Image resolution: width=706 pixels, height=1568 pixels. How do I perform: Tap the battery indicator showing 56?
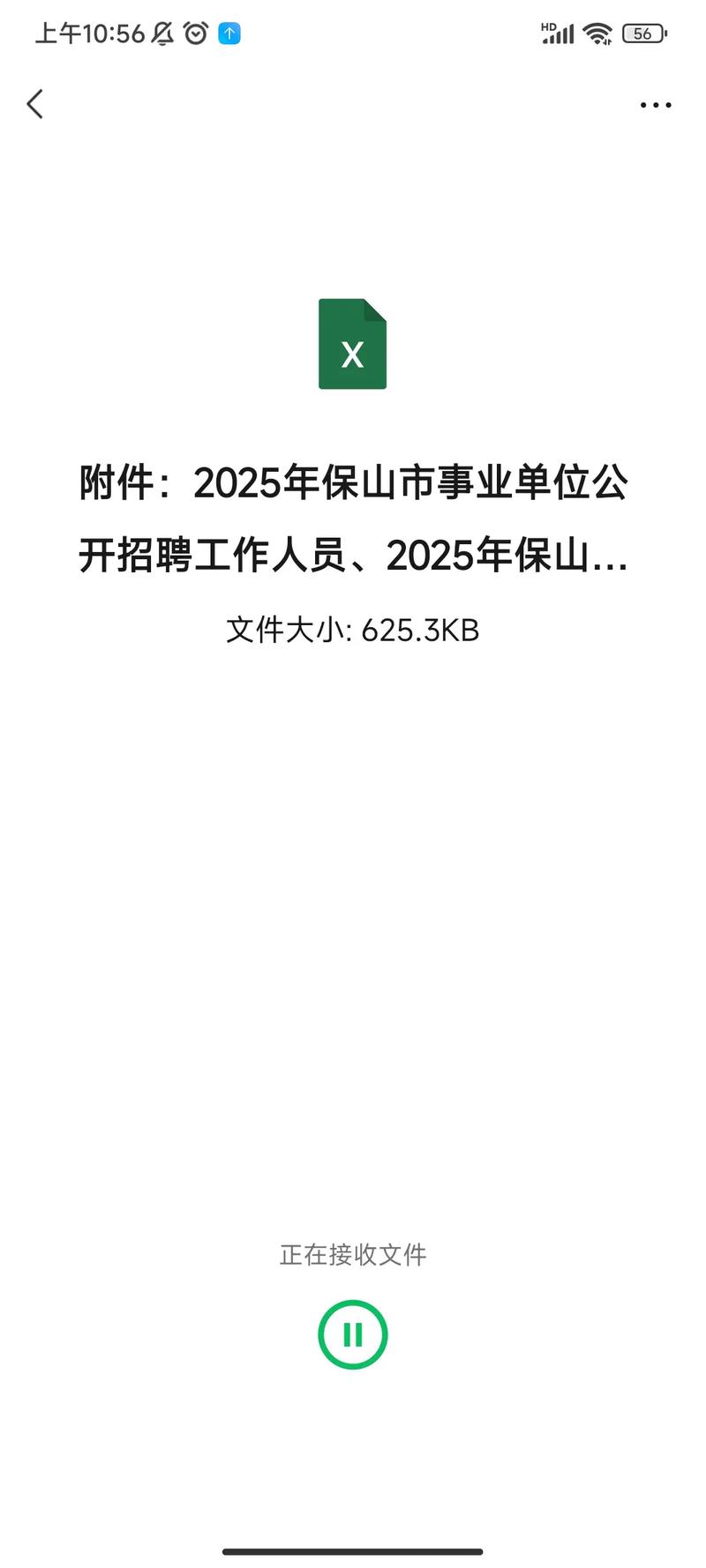[x=643, y=33]
